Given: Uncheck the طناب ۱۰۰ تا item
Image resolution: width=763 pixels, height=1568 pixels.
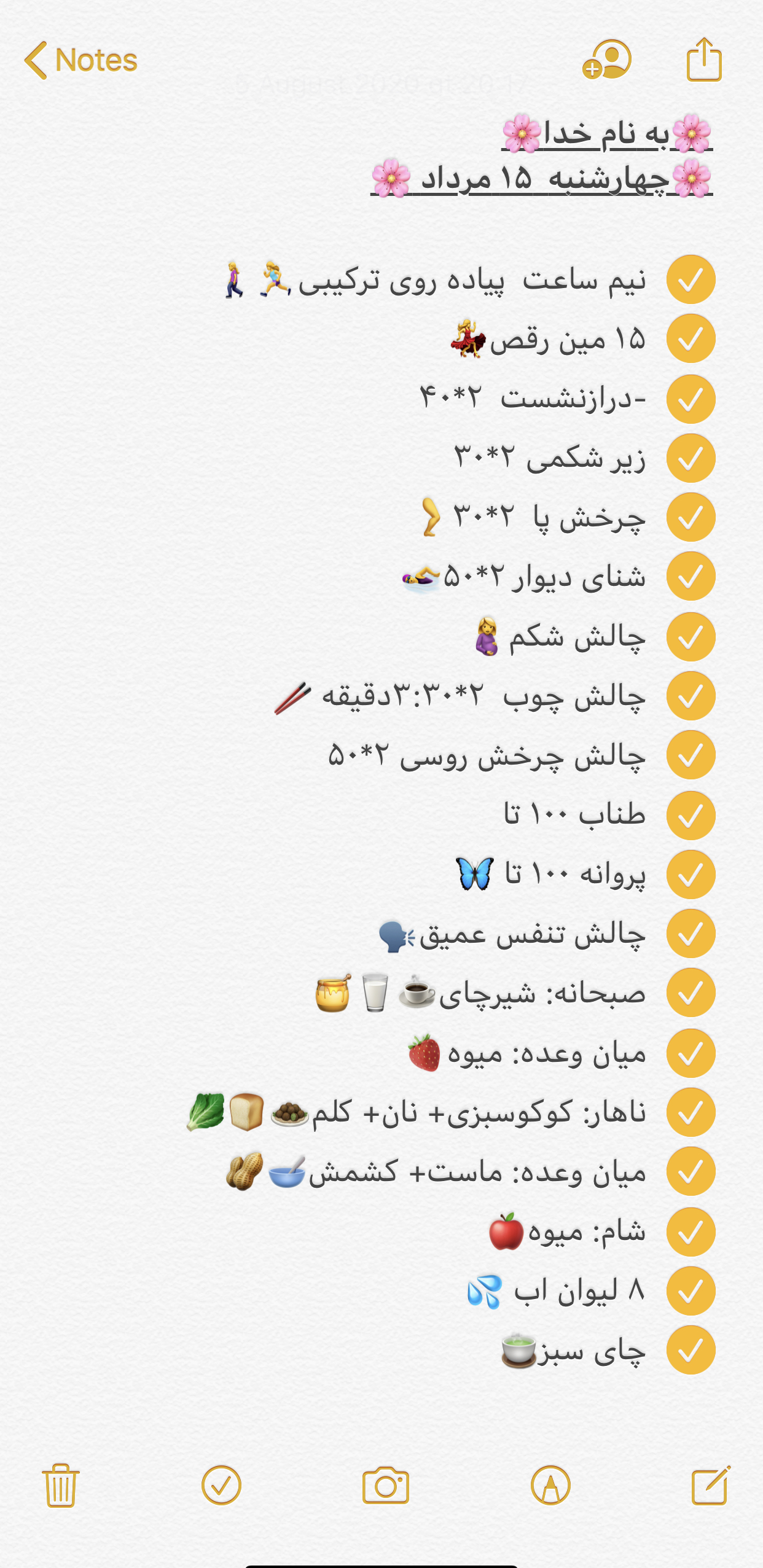Looking at the screenshot, I should (691, 815).
